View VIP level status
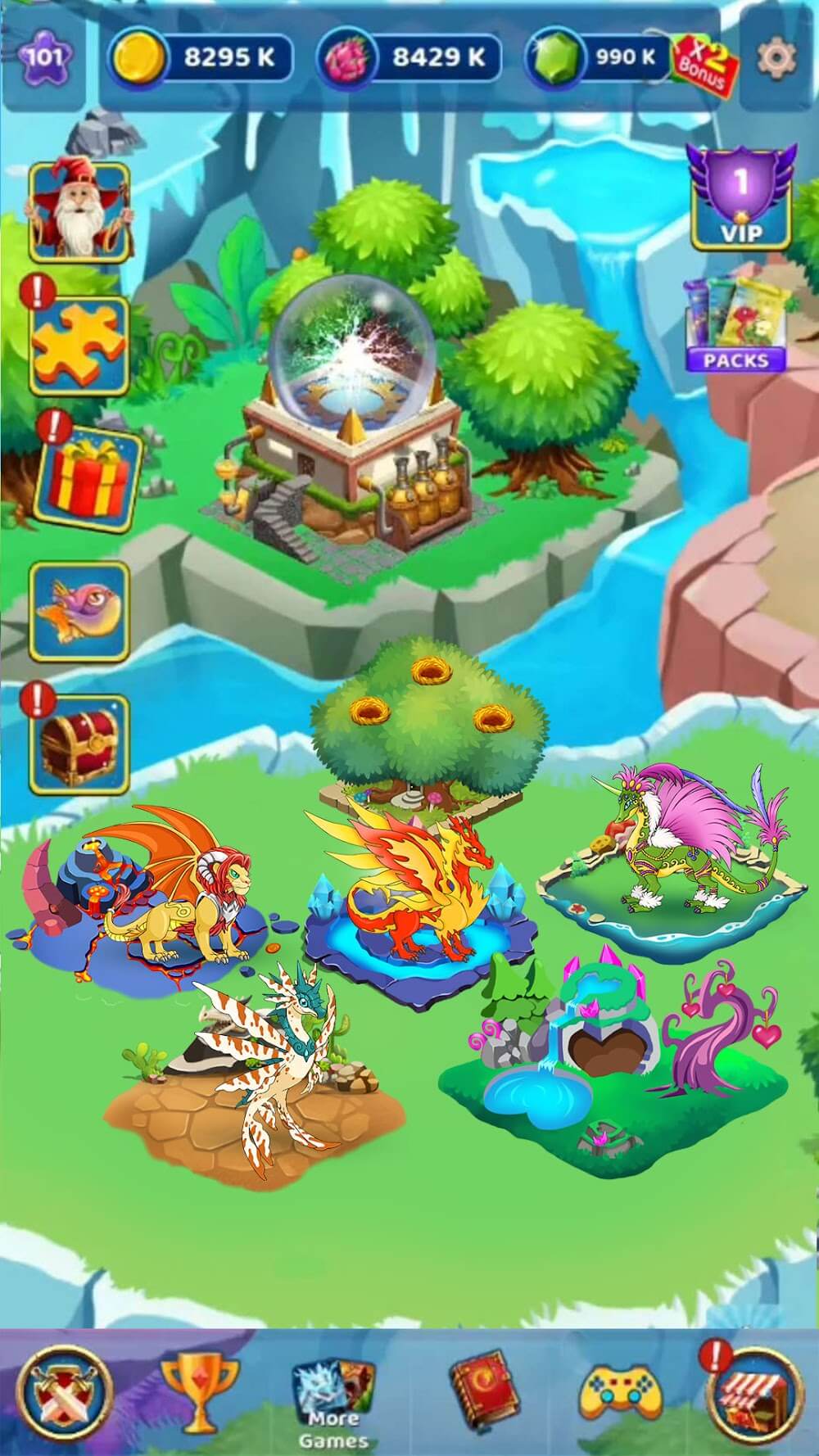The height and width of the screenshot is (1456, 819). [740, 197]
